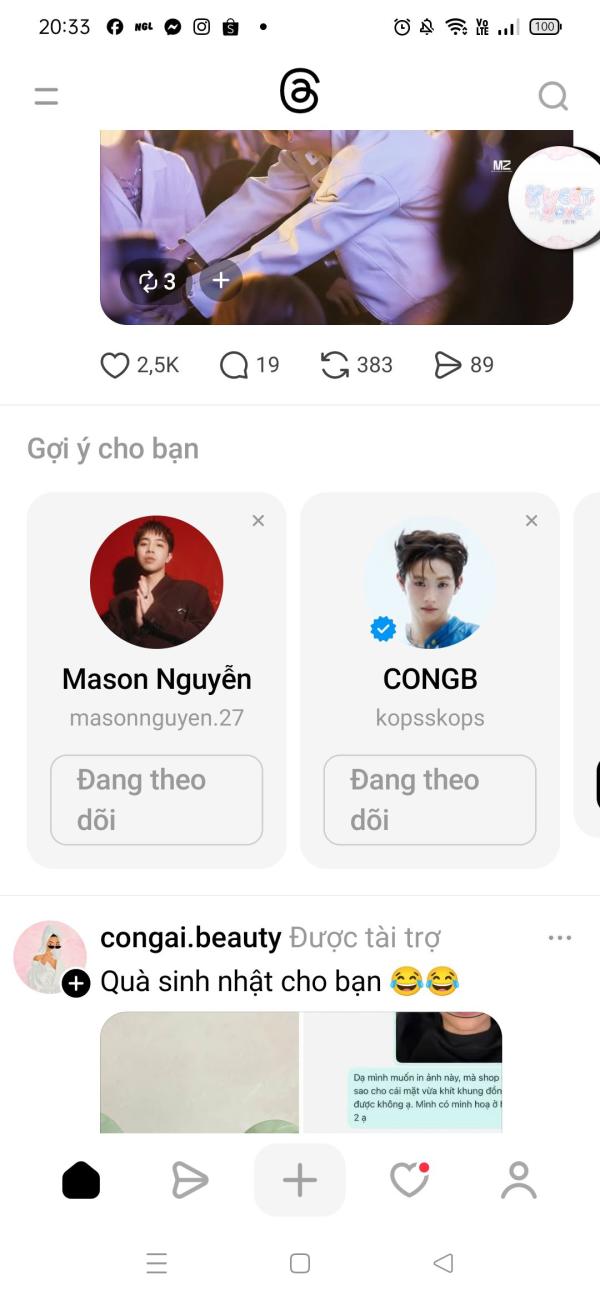This screenshot has width=600, height=1300.
Task: Open the messages tab in the bottom bar
Action: [189, 1180]
